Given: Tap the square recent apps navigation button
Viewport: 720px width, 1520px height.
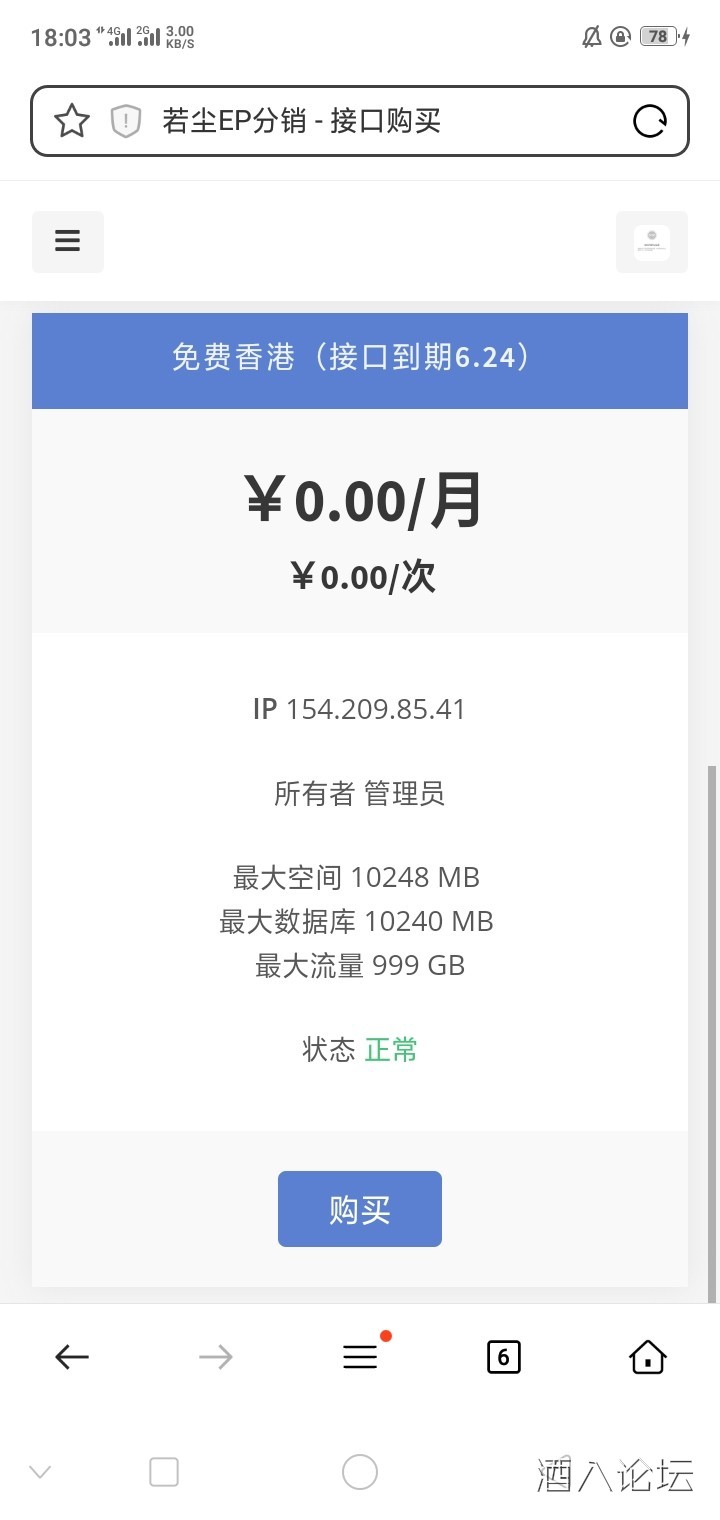Looking at the screenshot, I should (x=163, y=1471).
